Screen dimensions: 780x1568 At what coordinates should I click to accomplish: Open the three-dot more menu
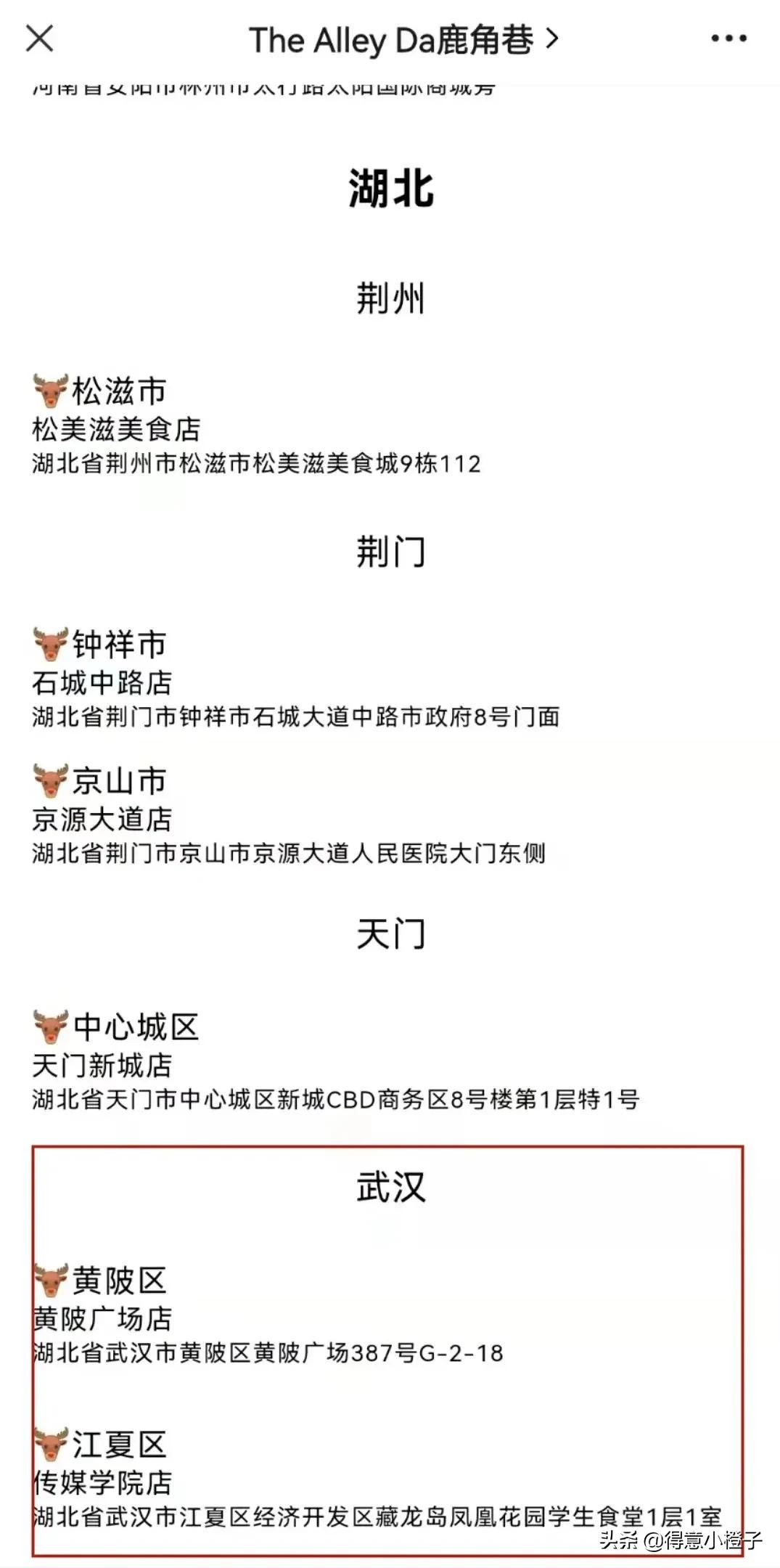[728, 38]
